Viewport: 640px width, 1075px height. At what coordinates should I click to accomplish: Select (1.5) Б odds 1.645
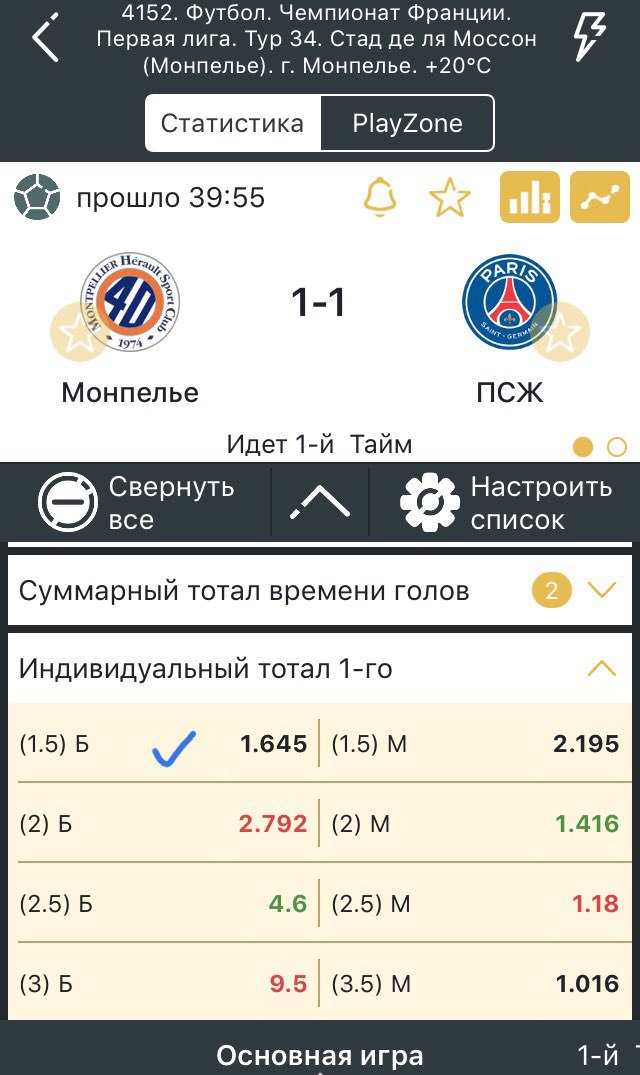coord(163,744)
